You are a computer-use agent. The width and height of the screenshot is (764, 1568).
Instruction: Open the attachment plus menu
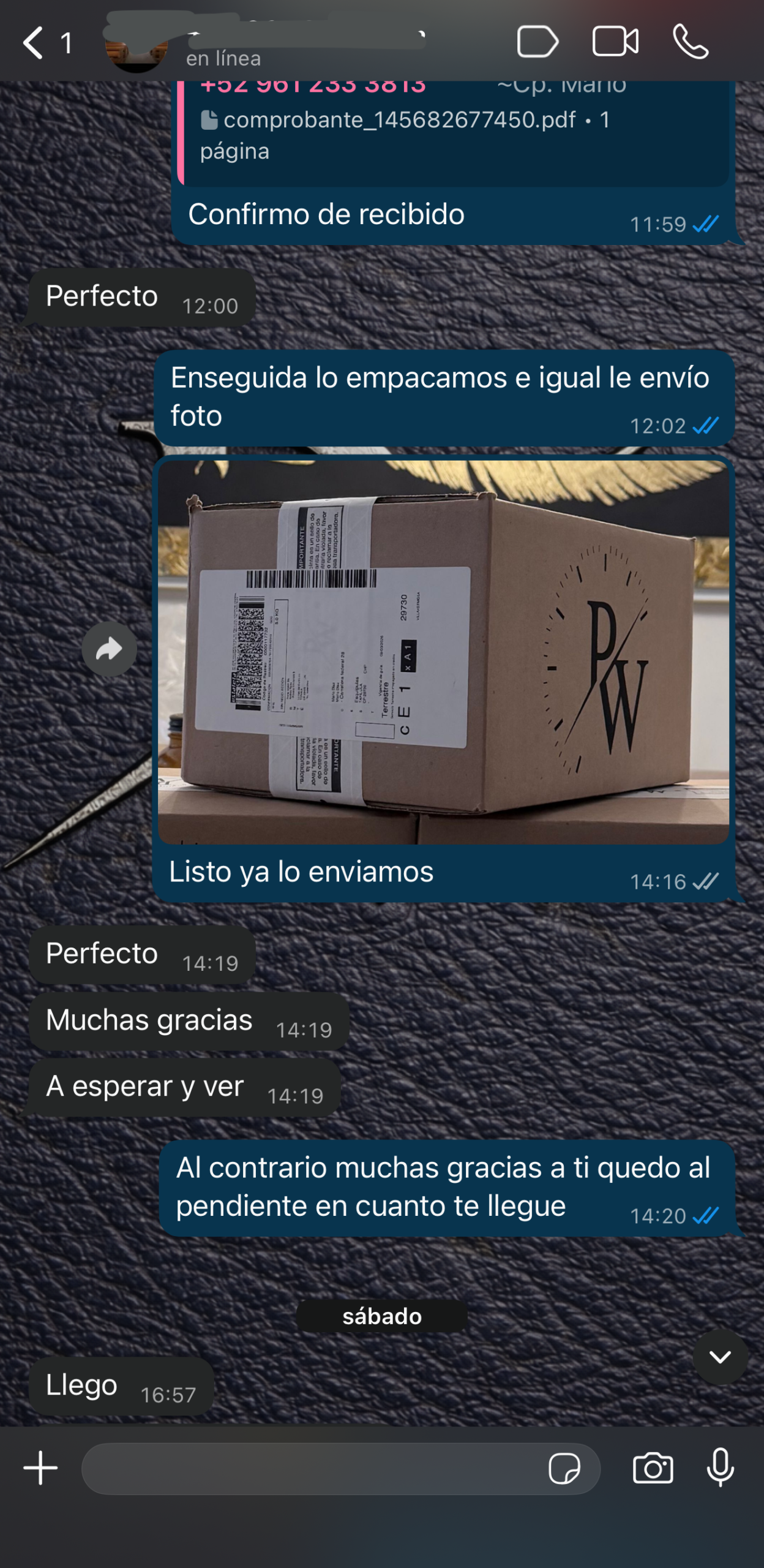(x=40, y=1468)
